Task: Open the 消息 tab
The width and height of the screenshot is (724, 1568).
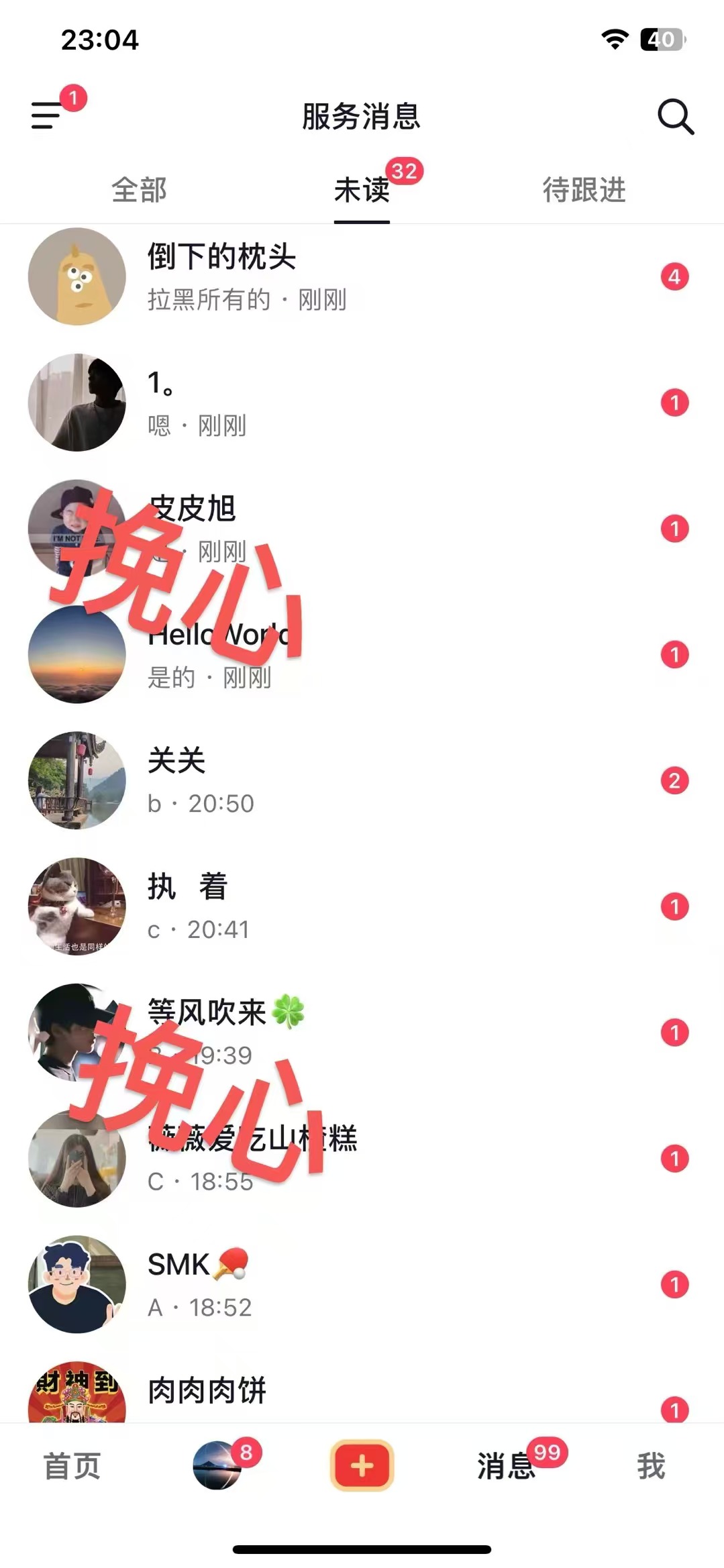Action: pyautogui.click(x=507, y=1466)
